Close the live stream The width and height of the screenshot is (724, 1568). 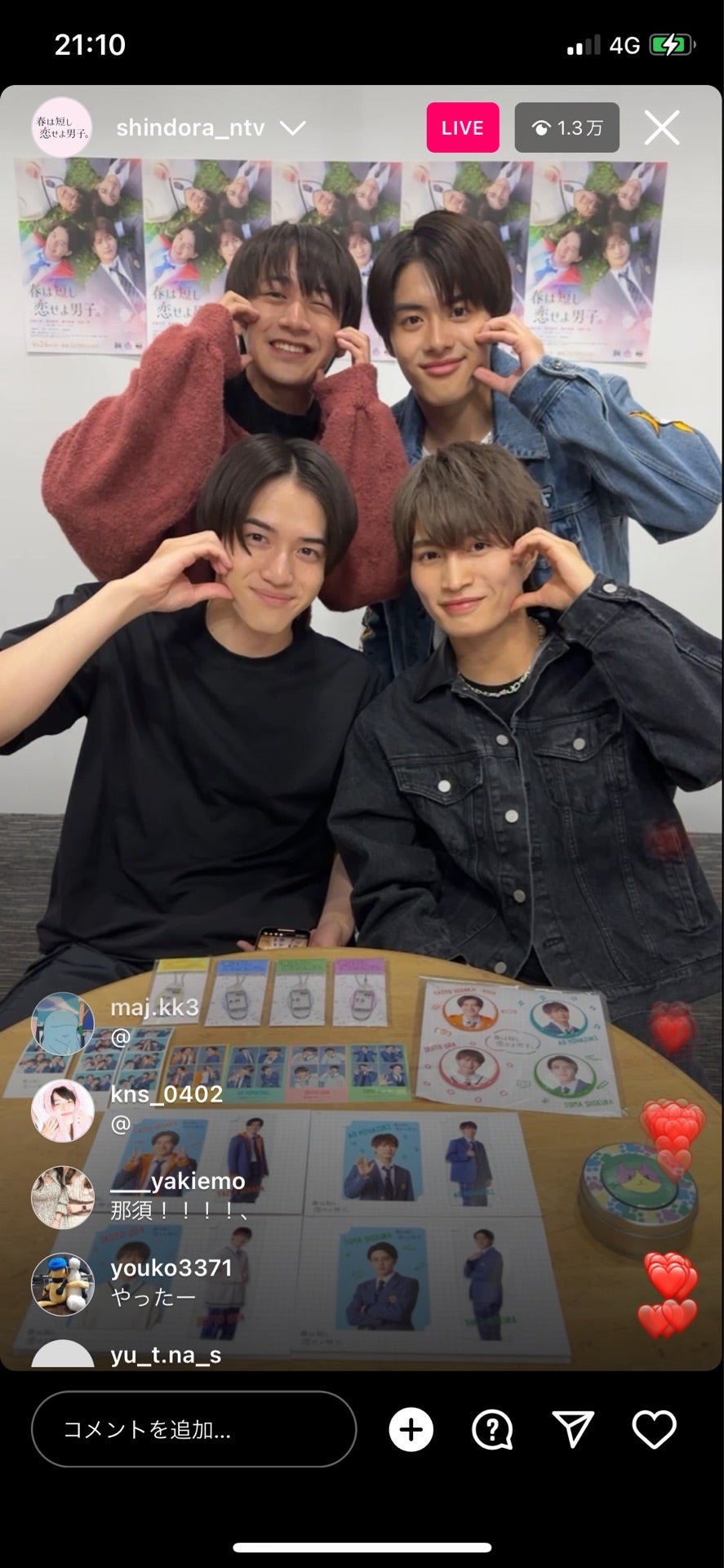pos(661,128)
